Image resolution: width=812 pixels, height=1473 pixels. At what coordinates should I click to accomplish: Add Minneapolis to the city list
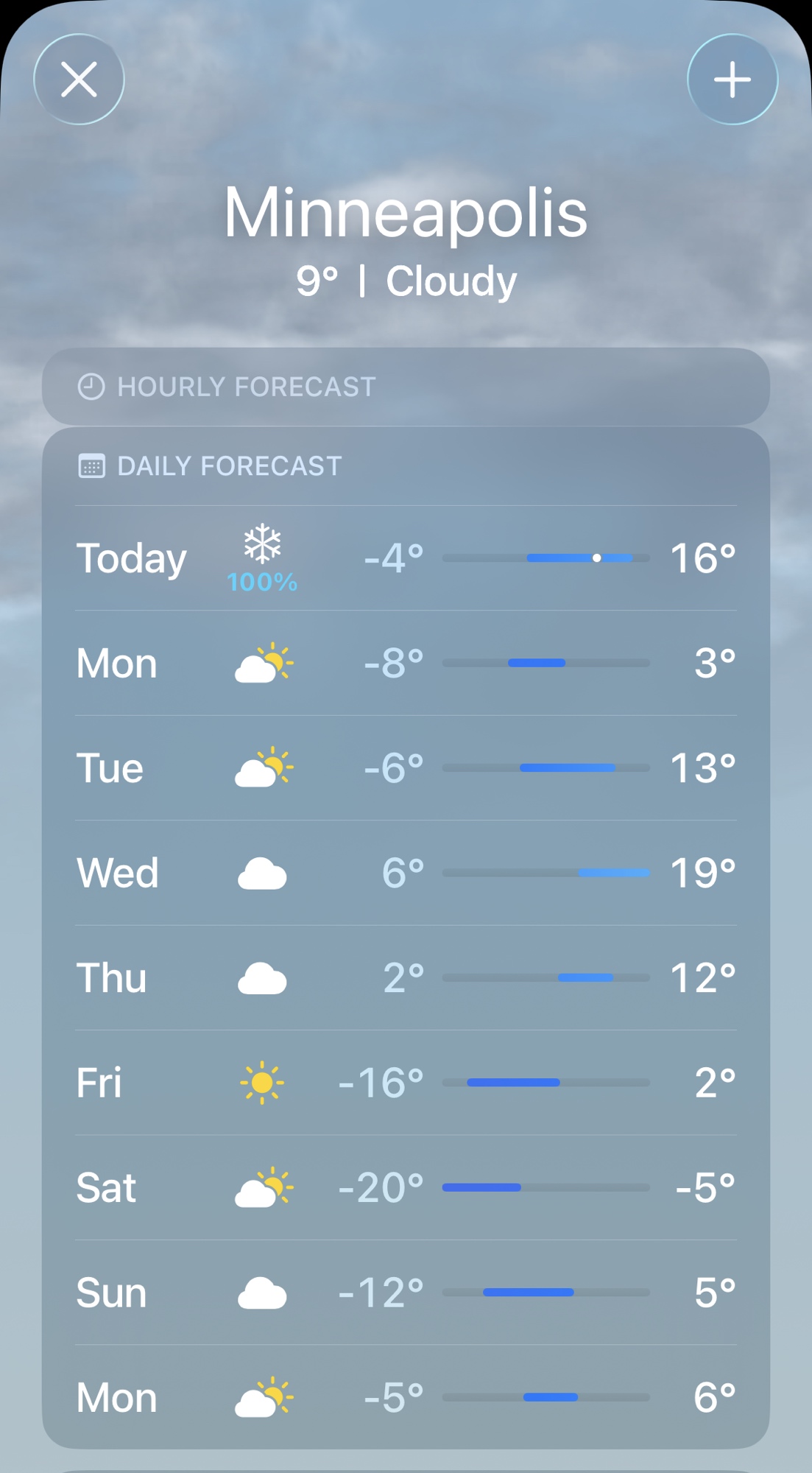pos(732,80)
